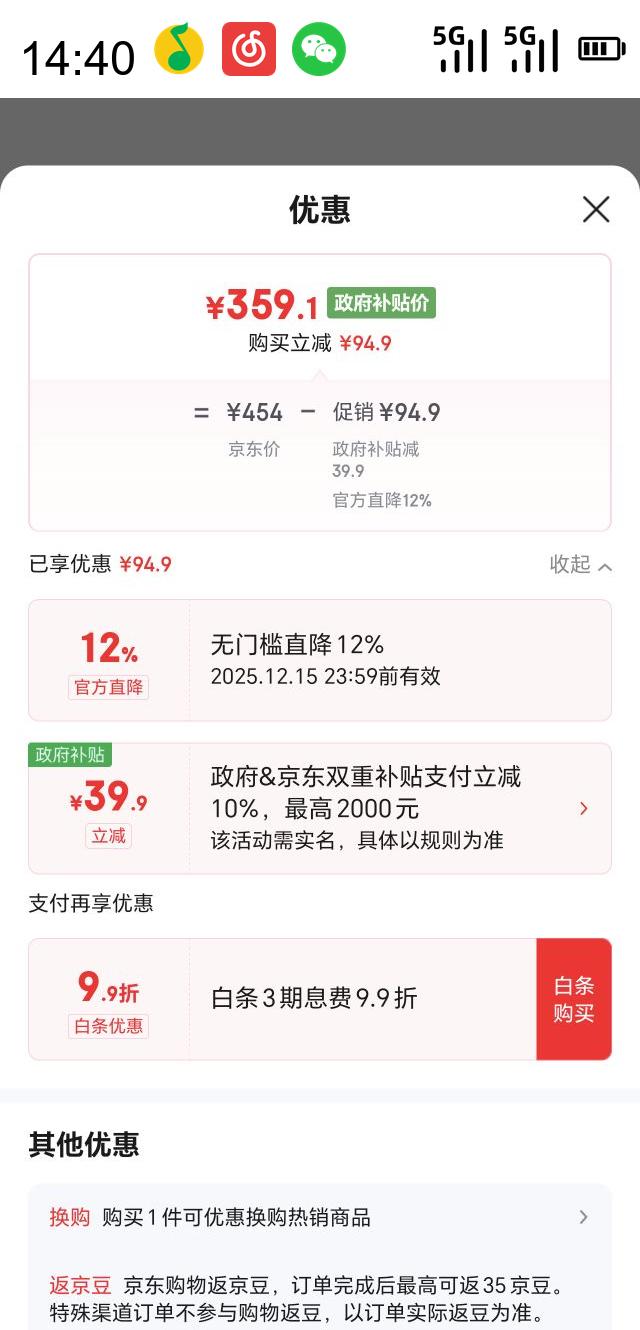The width and height of the screenshot is (640, 1330).
Task: Open the 无门槛直降12% discount card
Action: point(320,660)
